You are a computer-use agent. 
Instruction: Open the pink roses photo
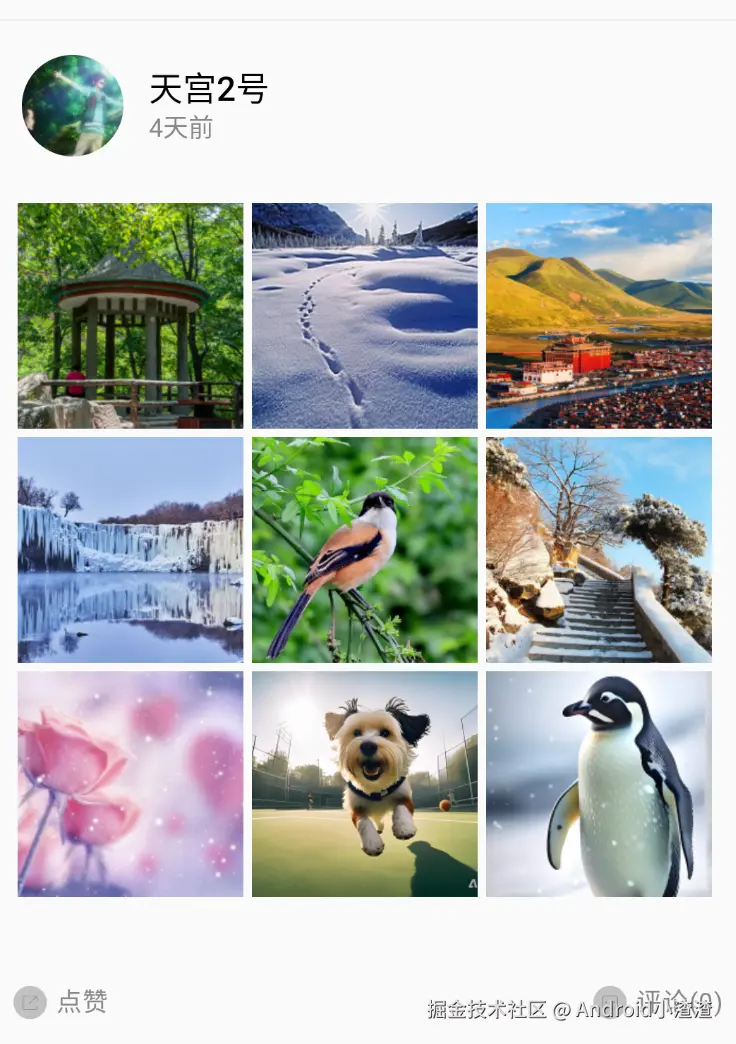coord(130,784)
